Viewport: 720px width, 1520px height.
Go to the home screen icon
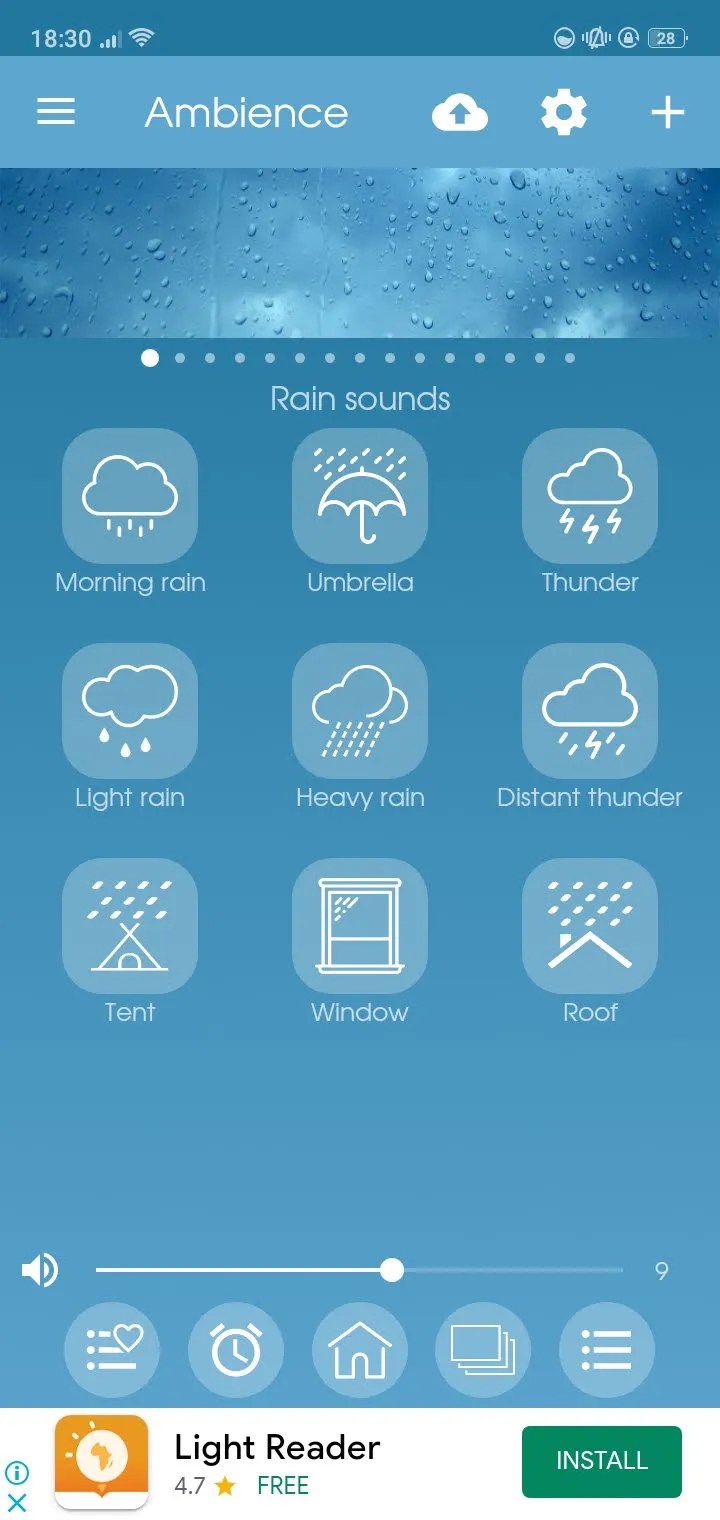360,1348
